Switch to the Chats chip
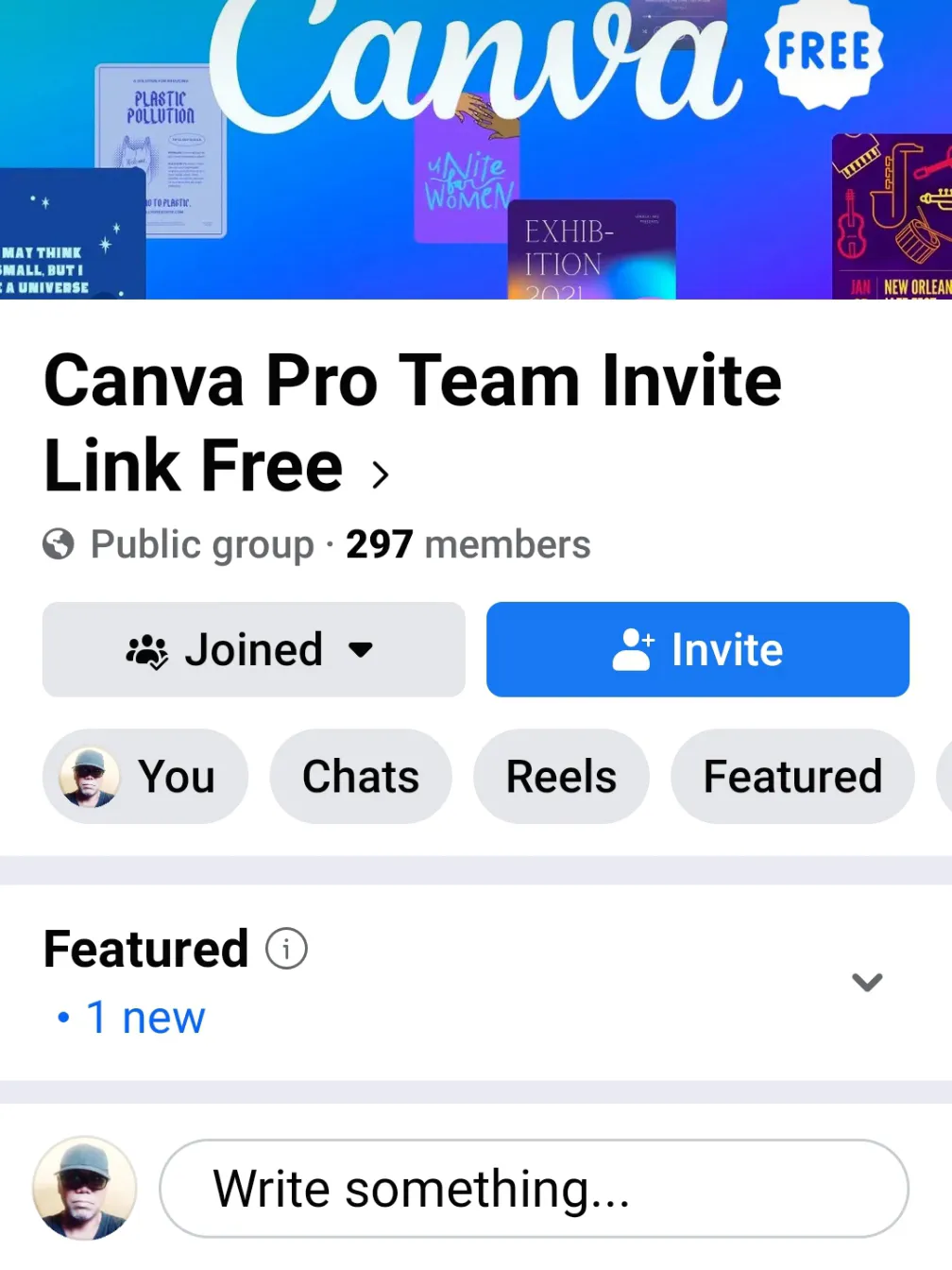 360,776
